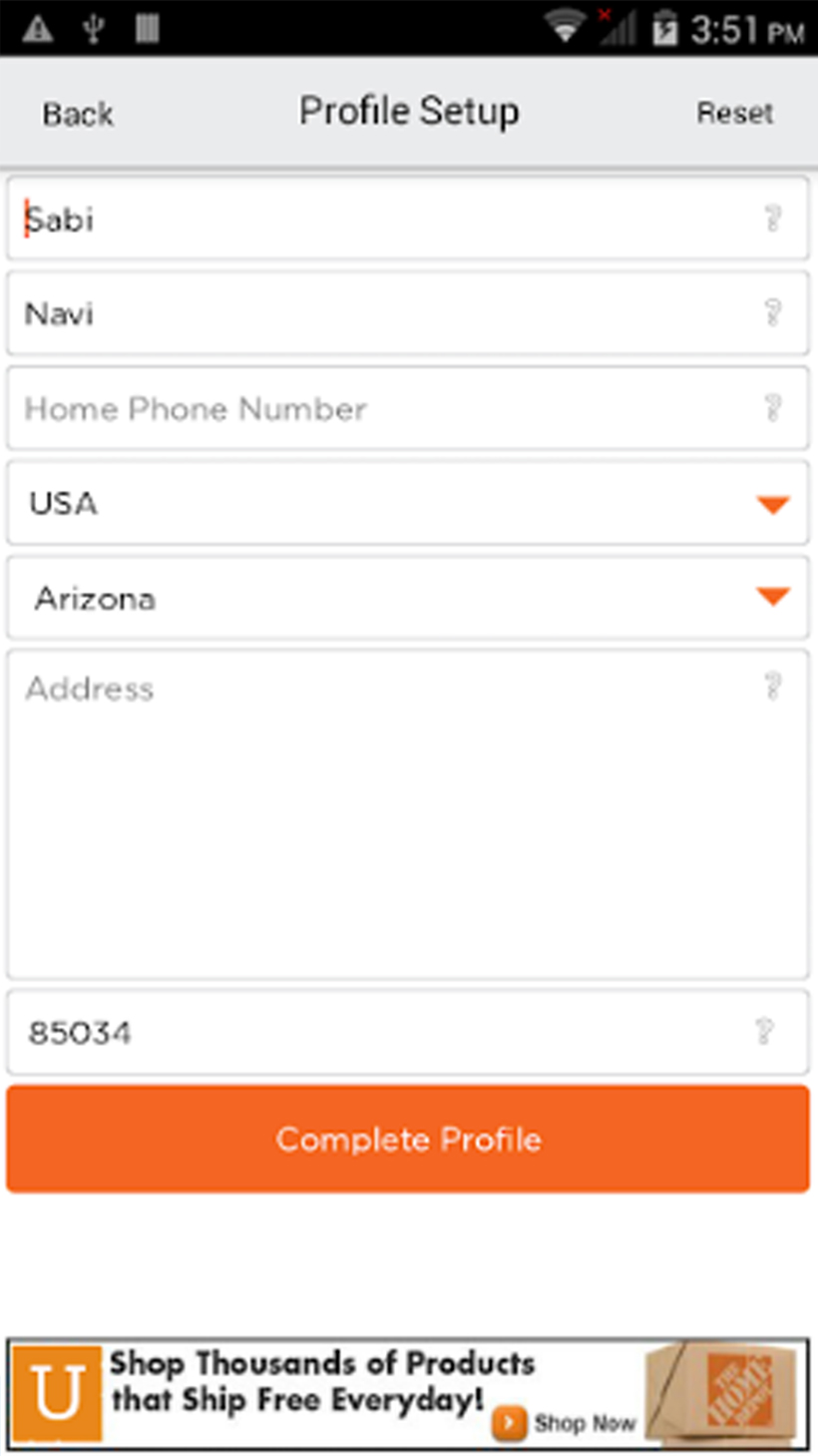Focus the Address text box
818x1456 pixels.
pyautogui.click(x=407, y=814)
